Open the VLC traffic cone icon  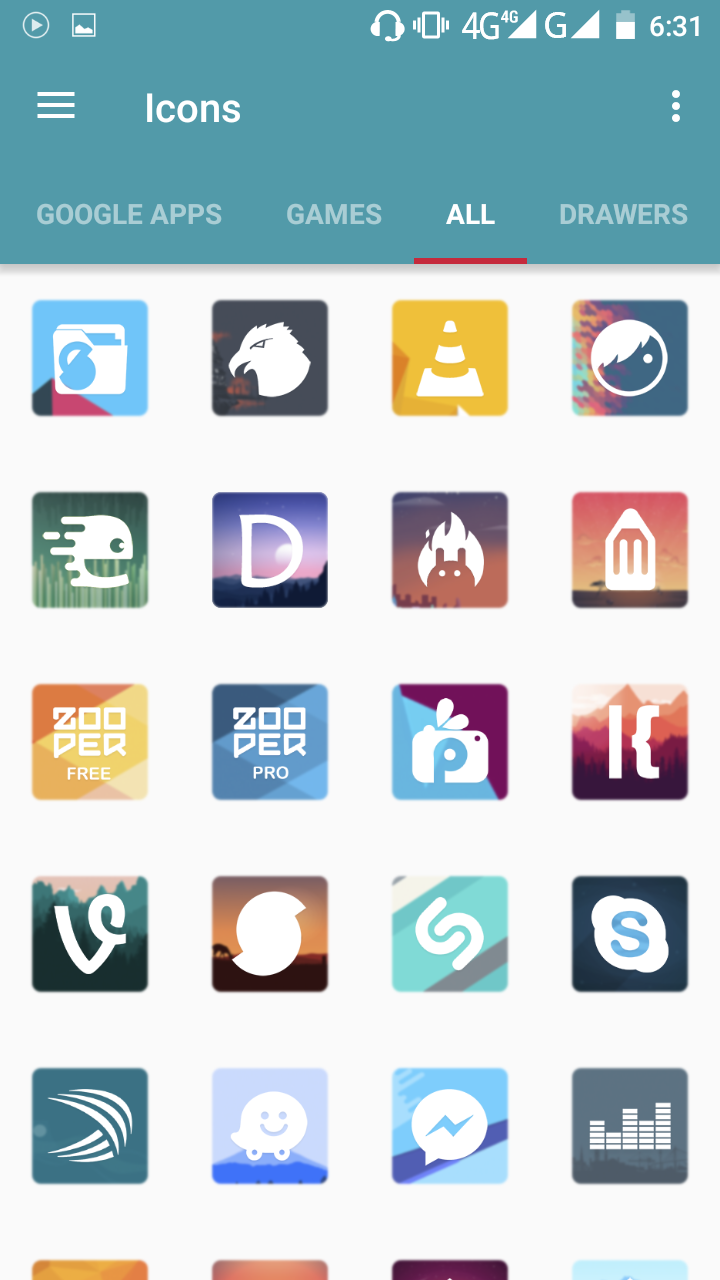tap(450, 358)
